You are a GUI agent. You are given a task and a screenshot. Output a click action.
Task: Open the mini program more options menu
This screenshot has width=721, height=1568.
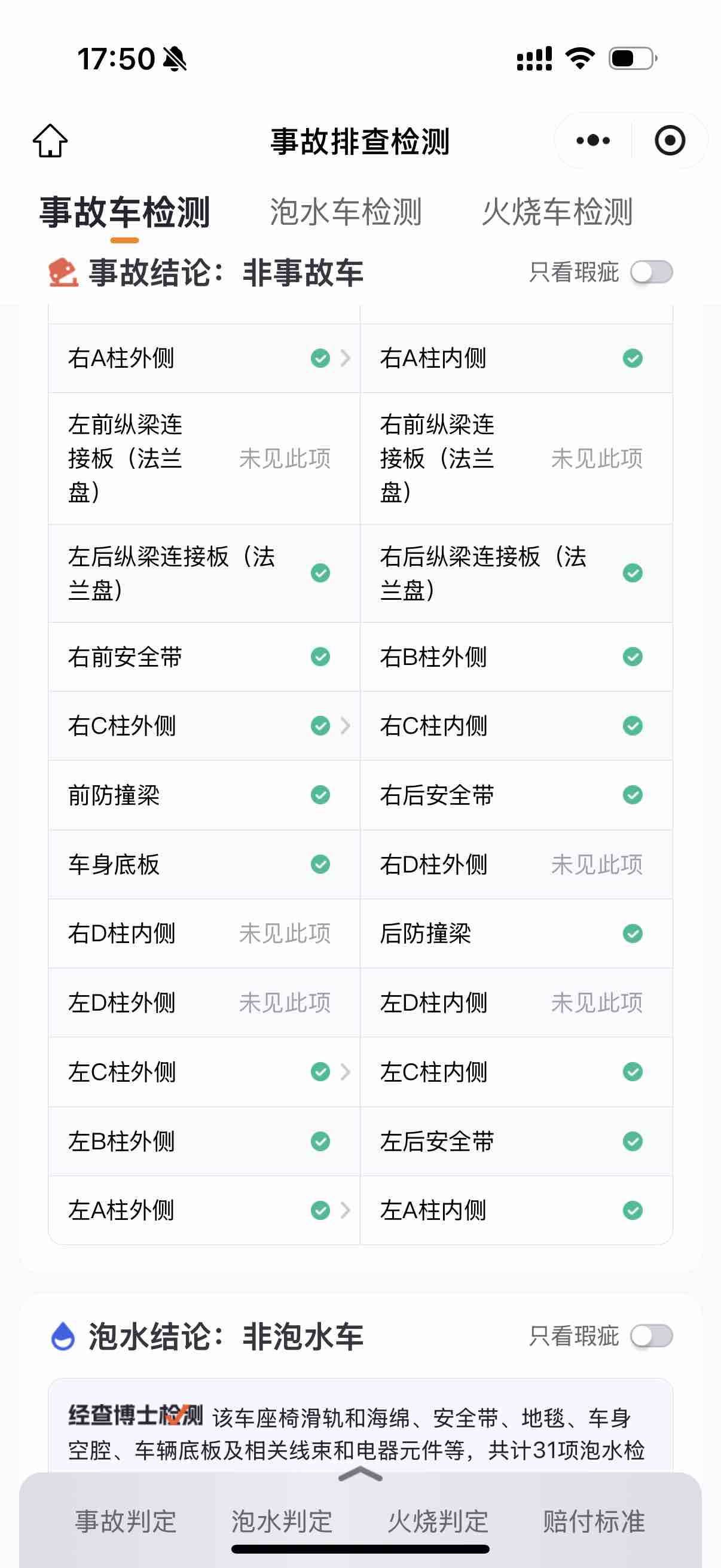(592, 141)
